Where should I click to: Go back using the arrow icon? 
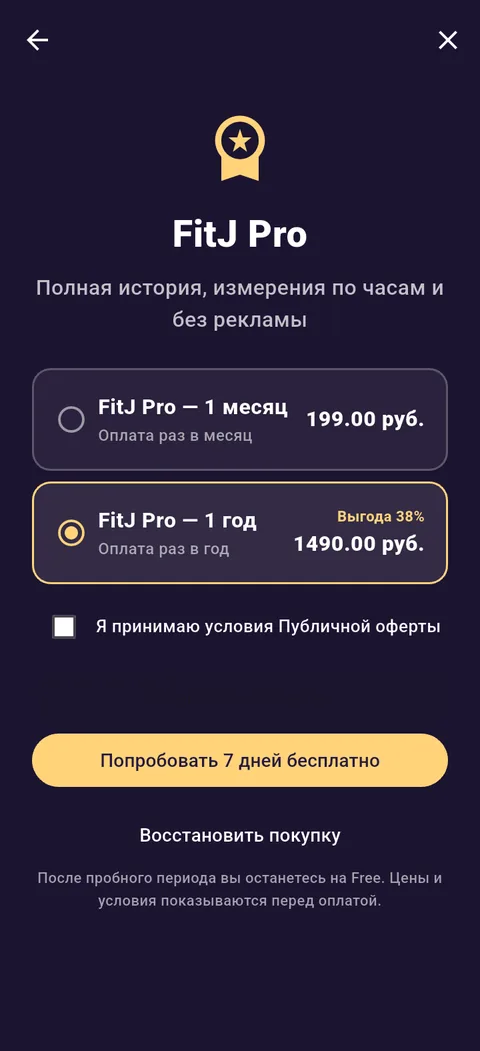pyautogui.click(x=38, y=40)
